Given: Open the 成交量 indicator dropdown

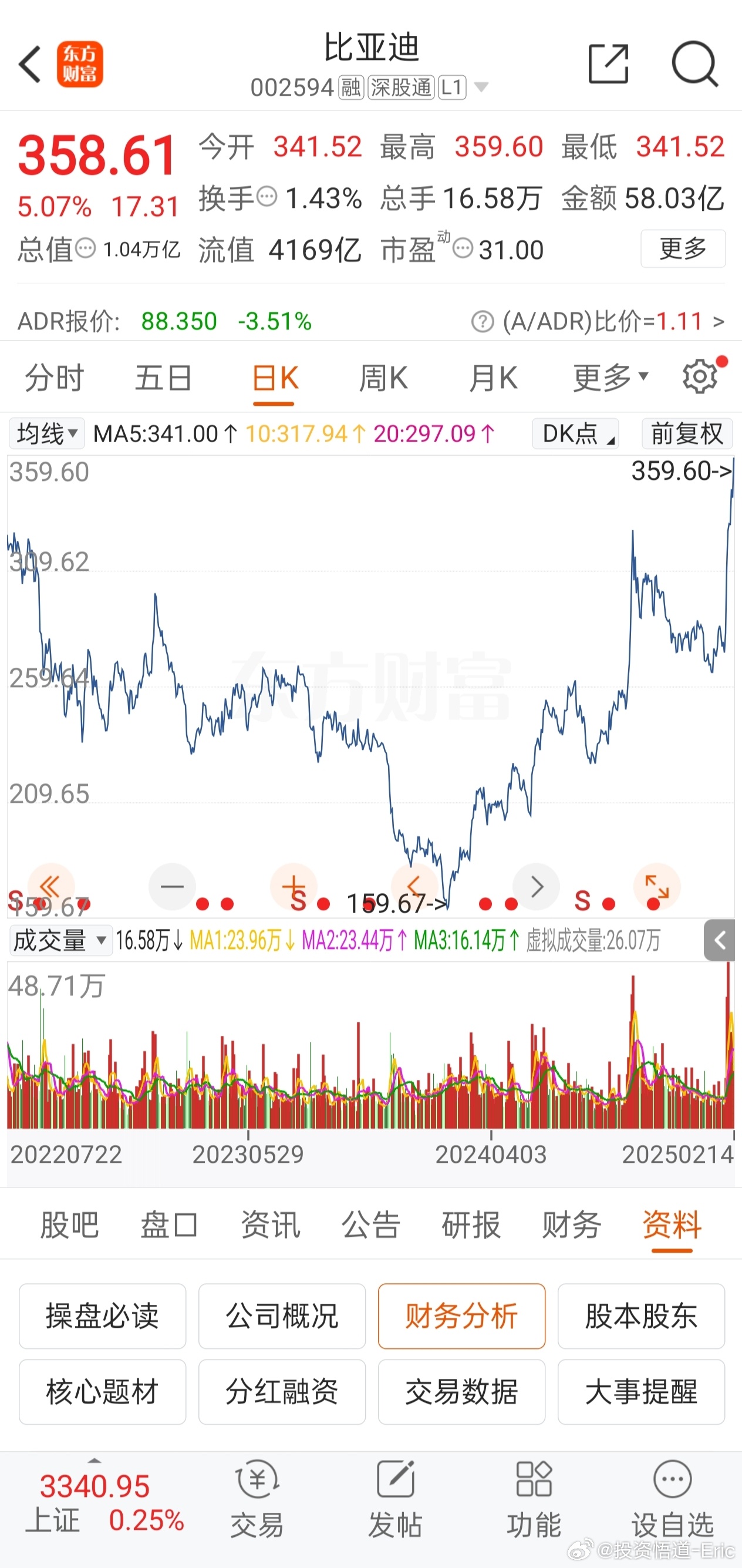Looking at the screenshot, I should [60, 940].
